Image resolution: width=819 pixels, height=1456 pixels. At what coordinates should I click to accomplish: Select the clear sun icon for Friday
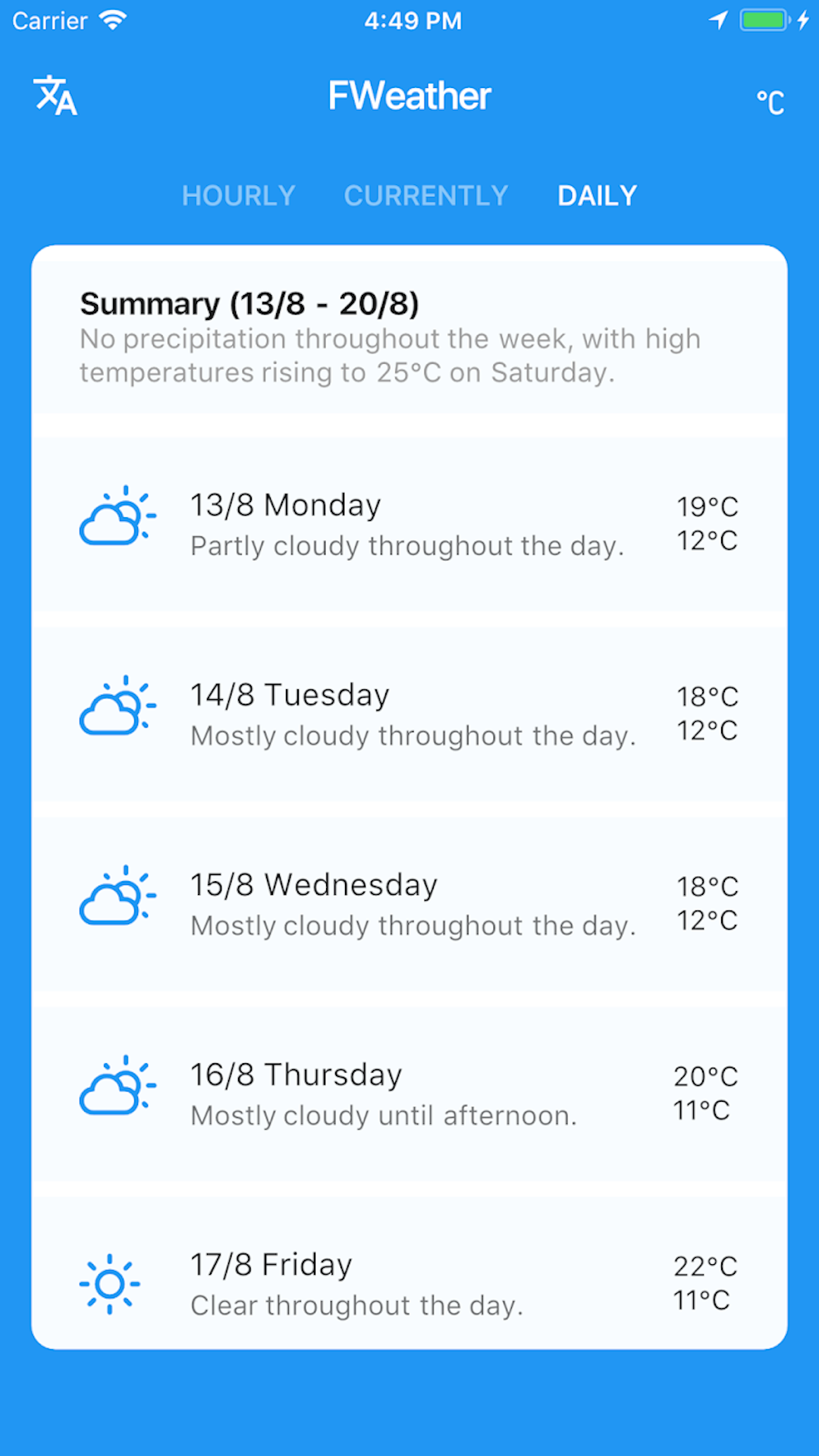pos(110,1282)
